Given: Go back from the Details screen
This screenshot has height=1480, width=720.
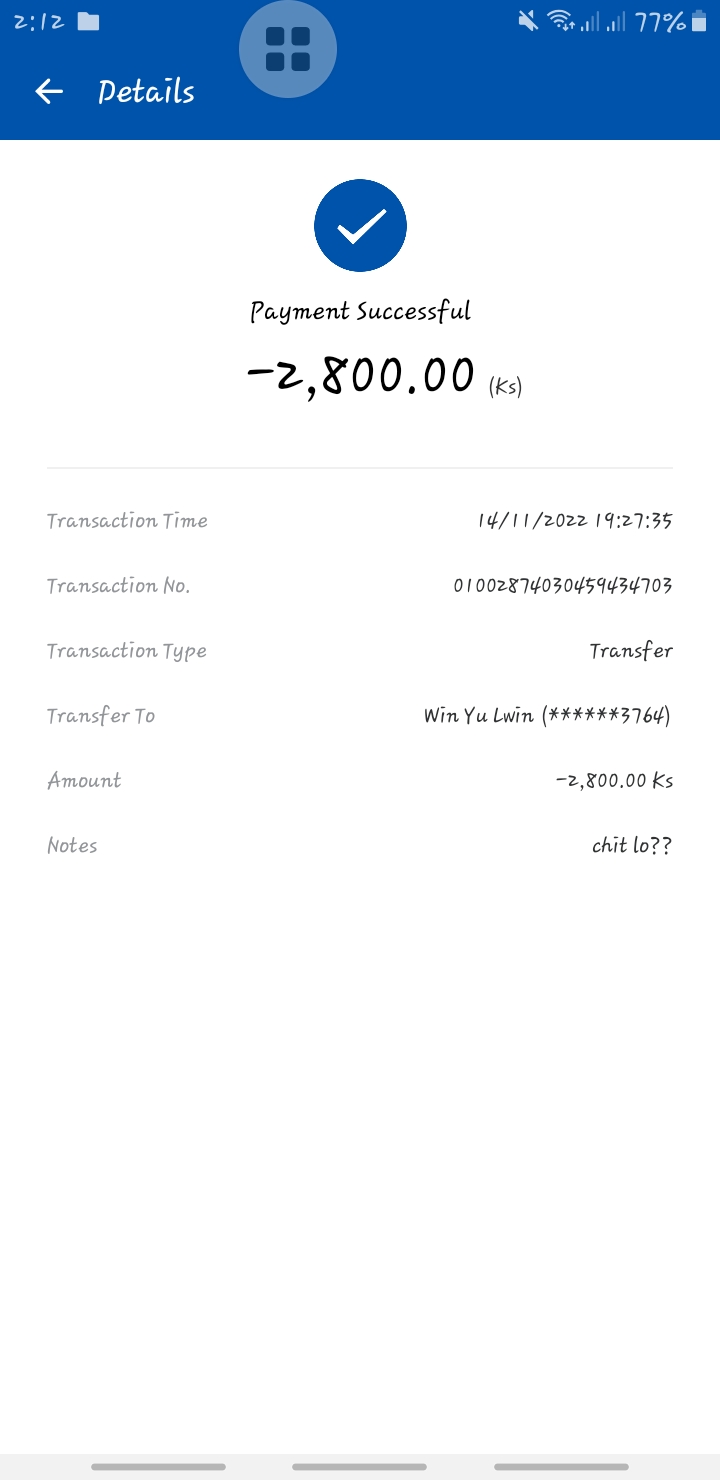Looking at the screenshot, I should point(49,92).
